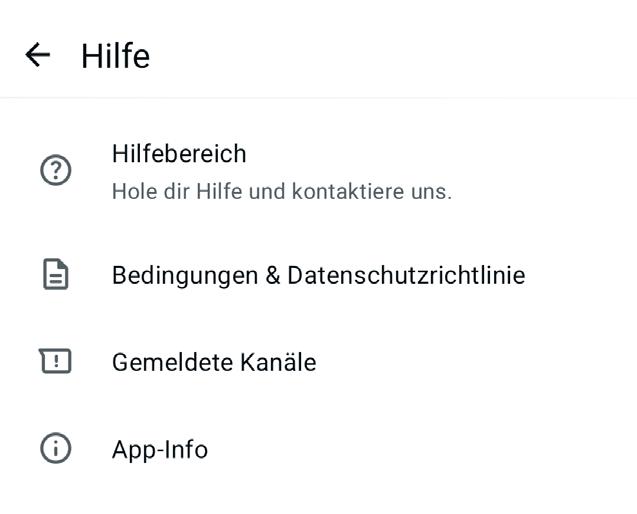Viewport: 637px width, 514px height.
Task: Open the Hilfebereich help center
Action: pyautogui.click(x=280, y=171)
